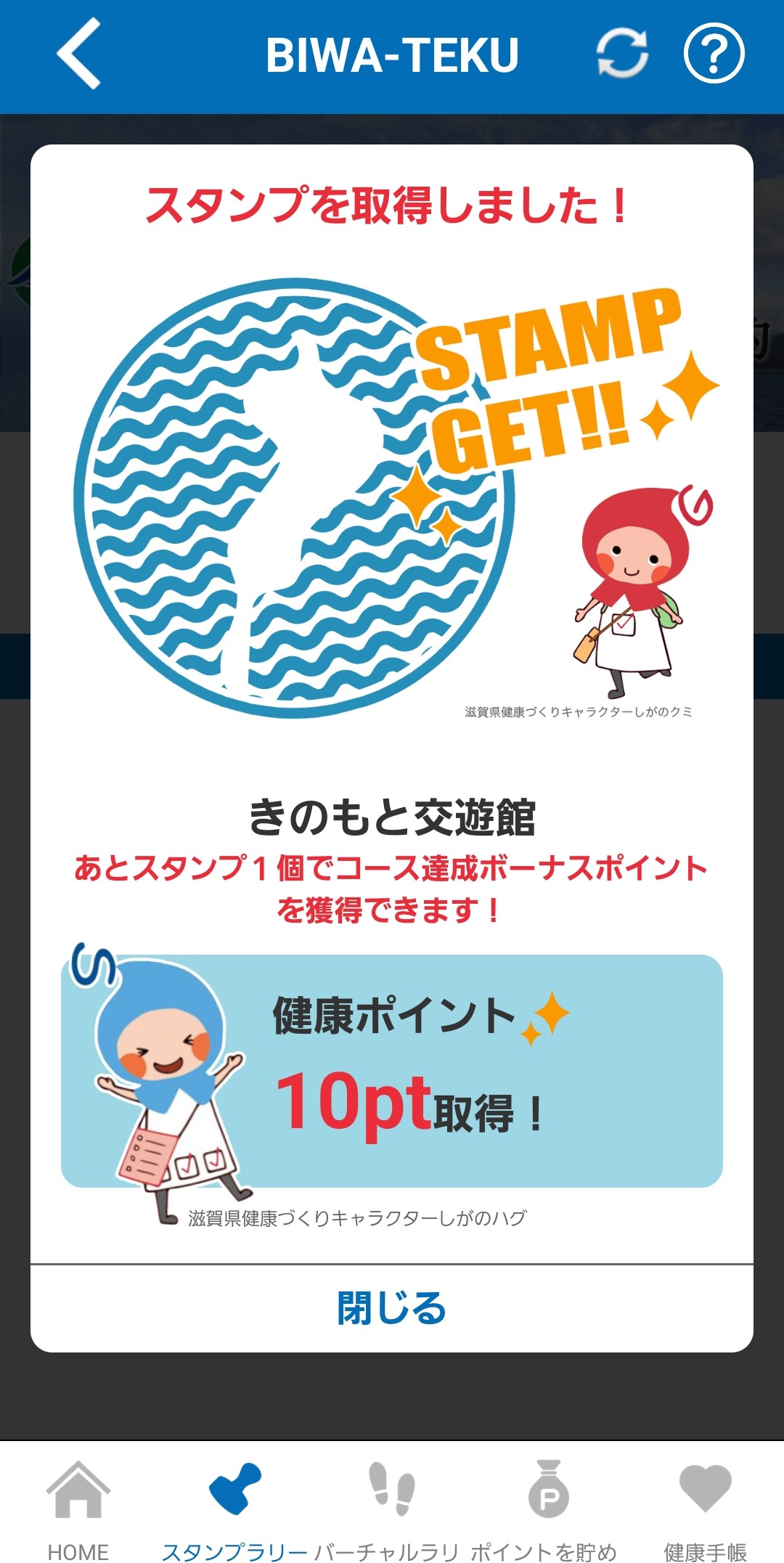Viewport: 784px width, 1563px height.
Task: Refresh the BIWA-TEKU screen
Action: [622, 54]
